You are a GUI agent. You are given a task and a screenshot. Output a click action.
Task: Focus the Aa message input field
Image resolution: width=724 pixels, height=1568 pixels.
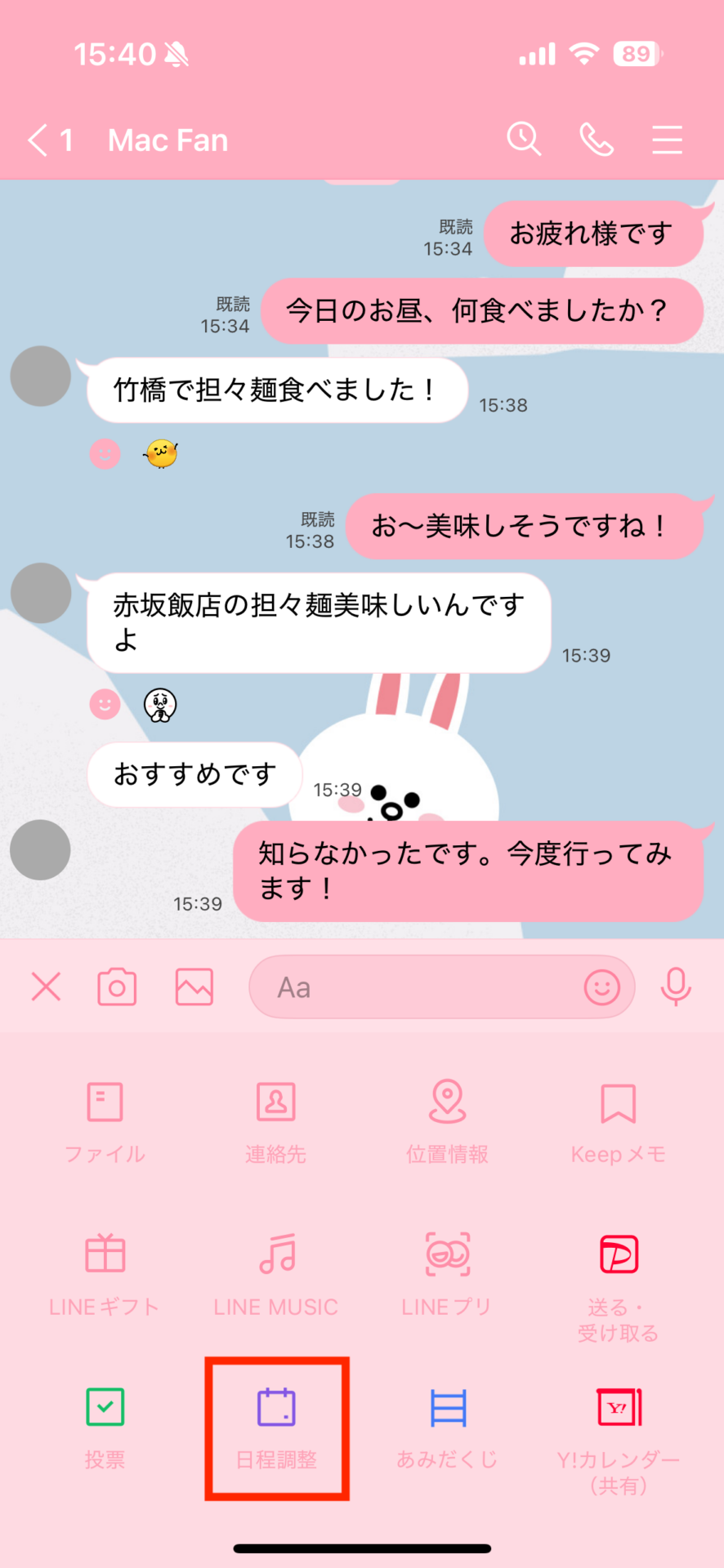[409, 987]
